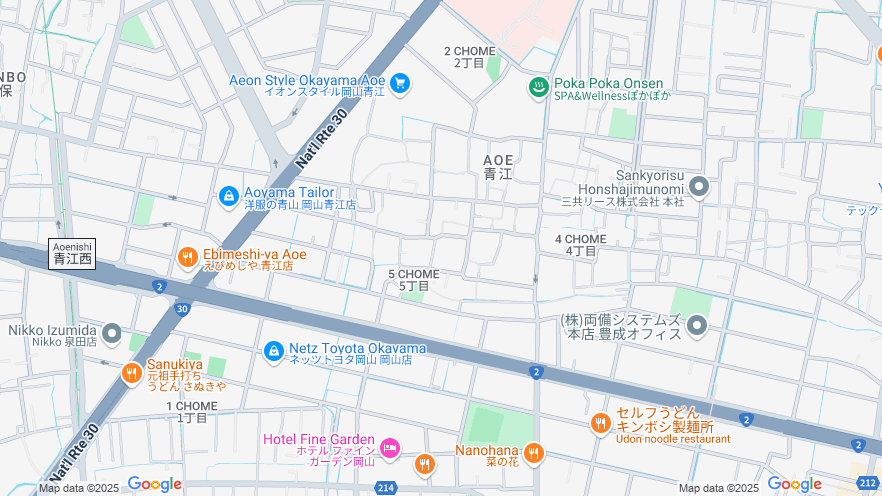Viewport: 882px width, 496px height.
Task: Select the Netz Toyota Okayama marker
Action: 273,352
